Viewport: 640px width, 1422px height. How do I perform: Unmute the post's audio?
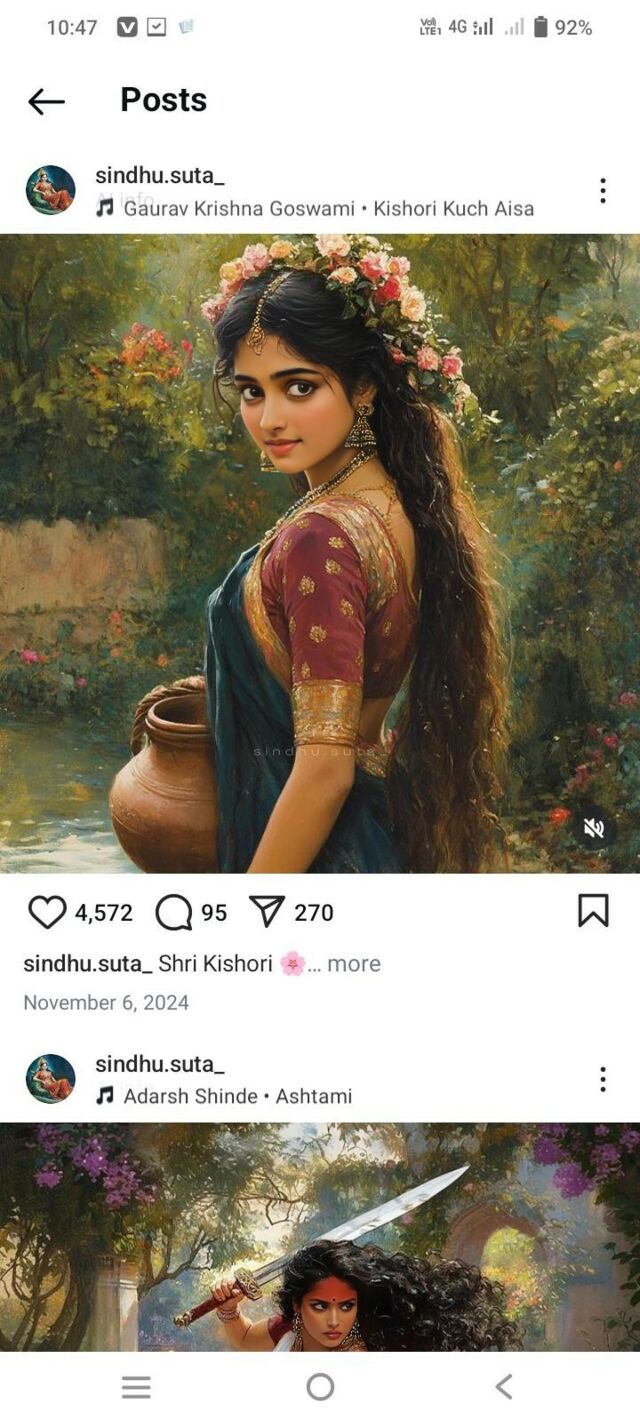click(x=594, y=828)
